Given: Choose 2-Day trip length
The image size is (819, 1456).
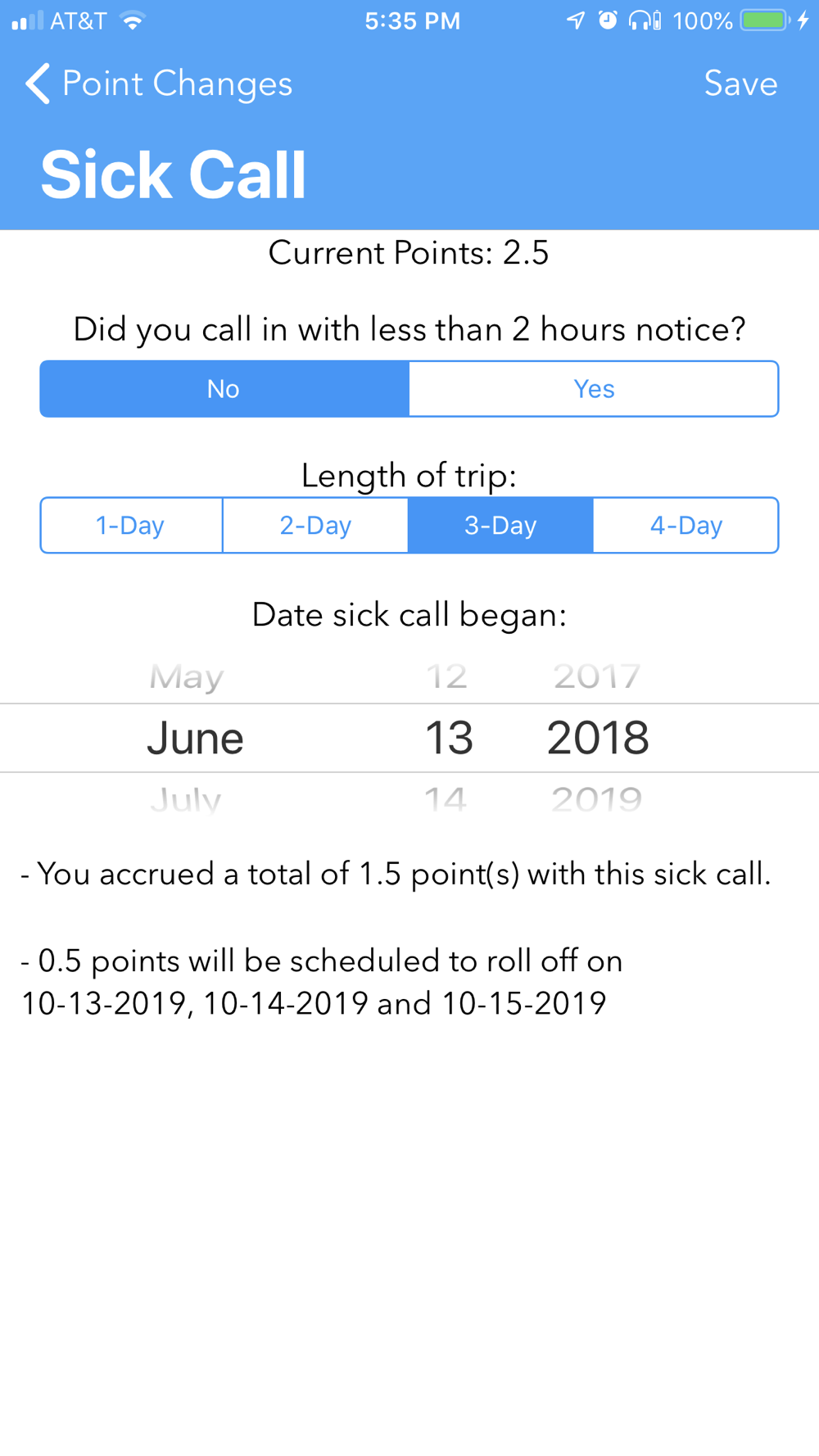Looking at the screenshot, I should click(315, 525).
